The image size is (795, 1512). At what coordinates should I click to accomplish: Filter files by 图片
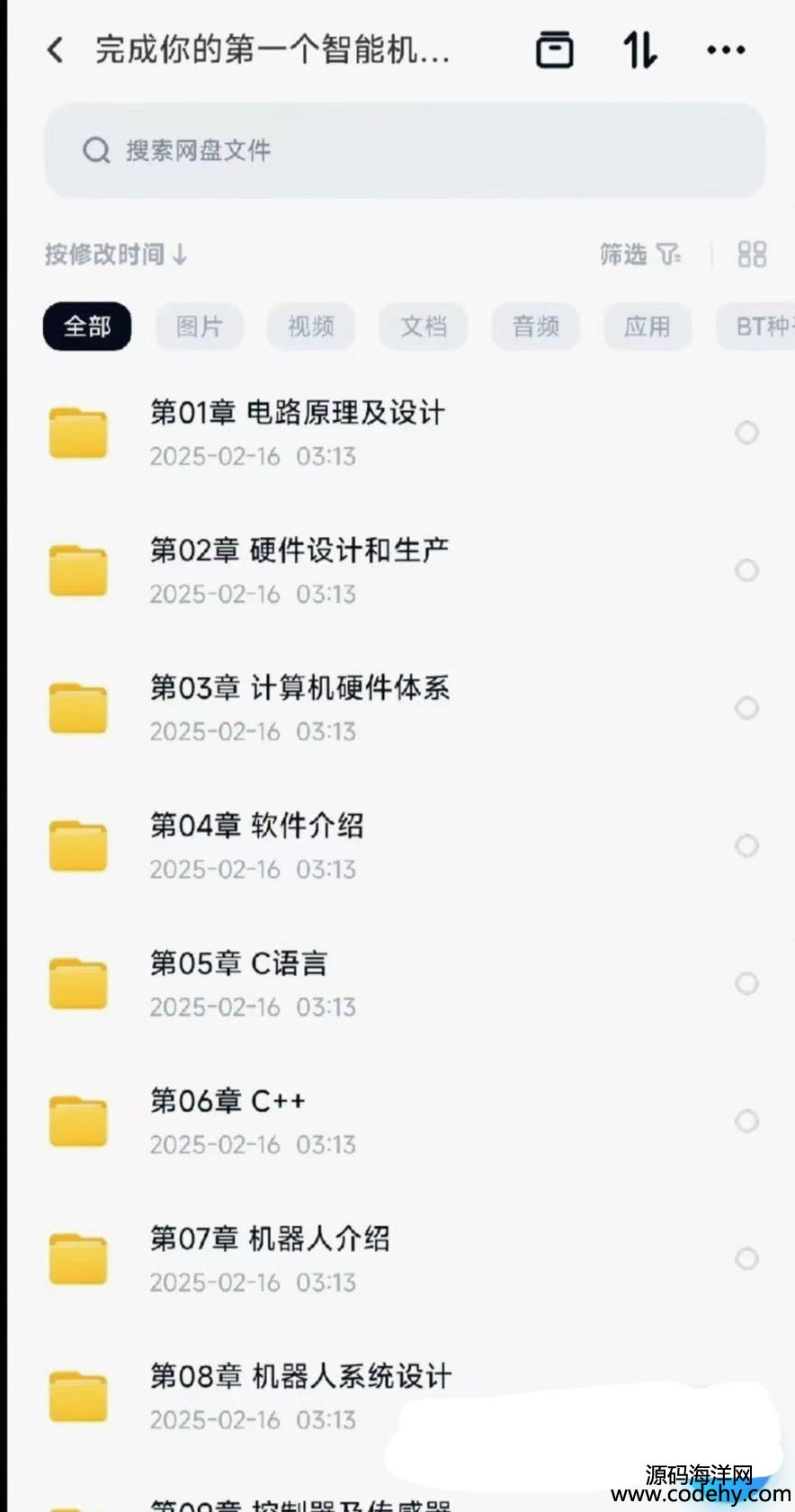pyautogui.click(x=199, y=327)
